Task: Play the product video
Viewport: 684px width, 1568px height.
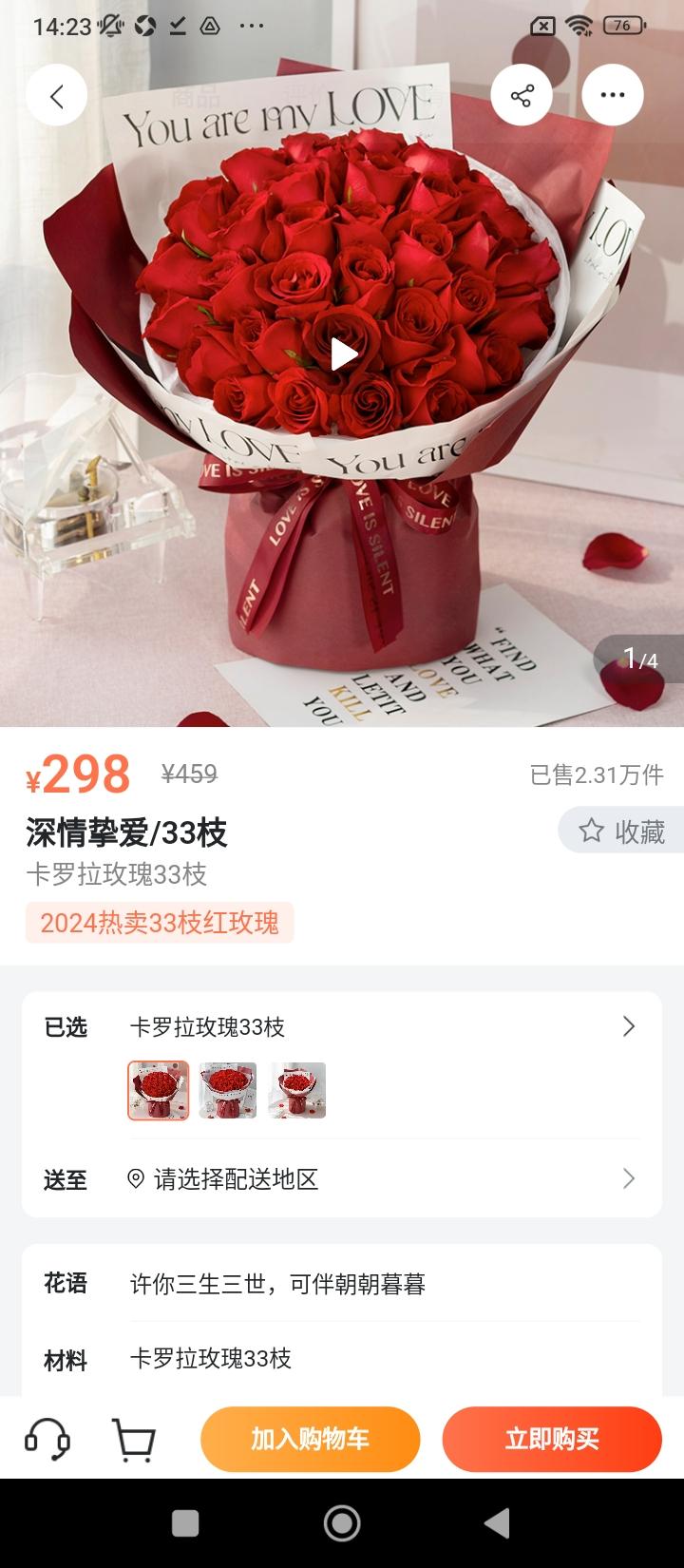Action: click(342, 356)
